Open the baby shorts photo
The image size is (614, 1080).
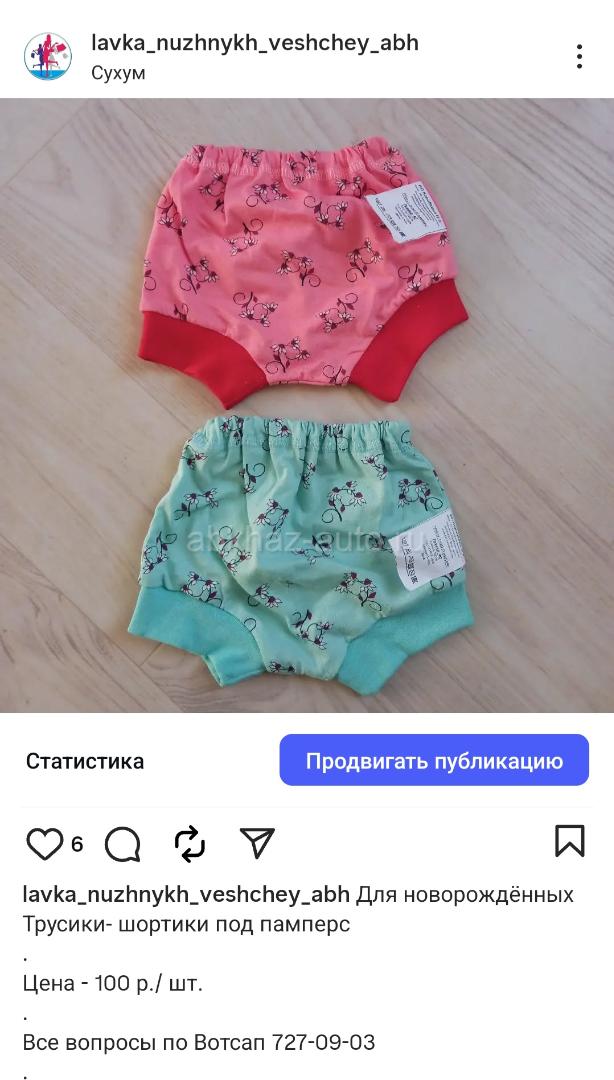[x=307, y=405]
